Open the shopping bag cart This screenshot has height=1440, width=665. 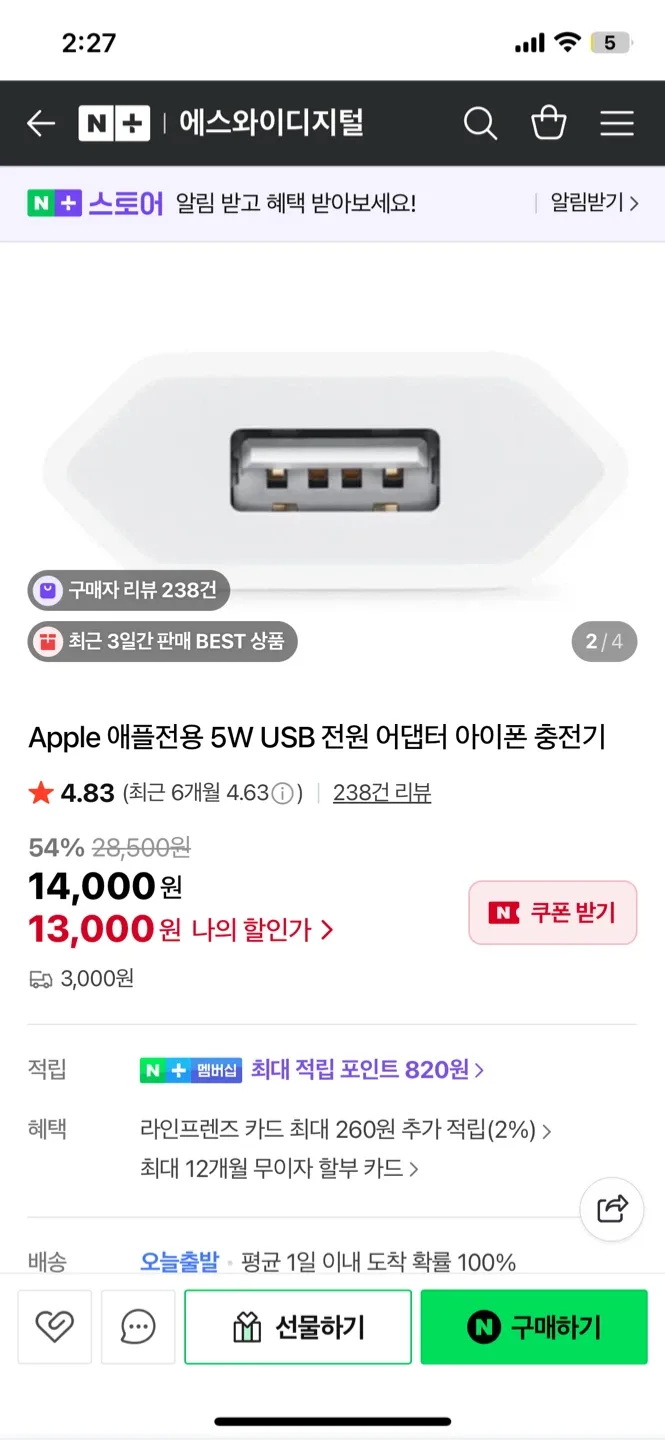(x=548, y=123)
